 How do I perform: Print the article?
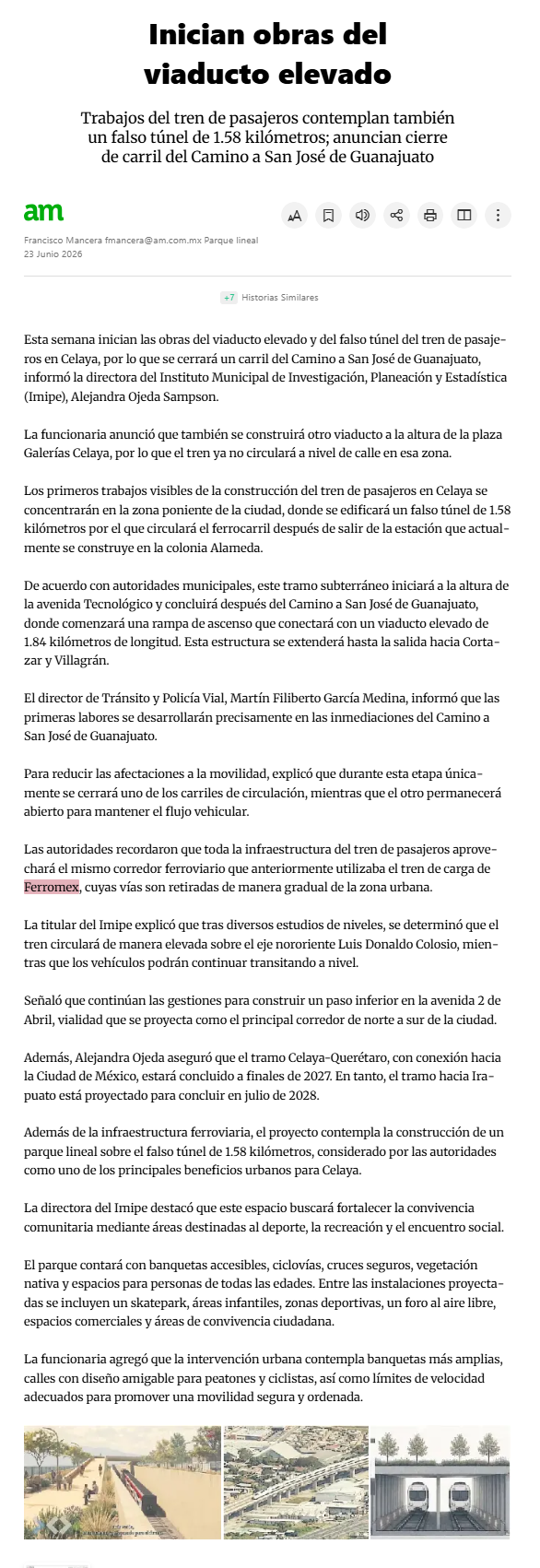point(430,216)
